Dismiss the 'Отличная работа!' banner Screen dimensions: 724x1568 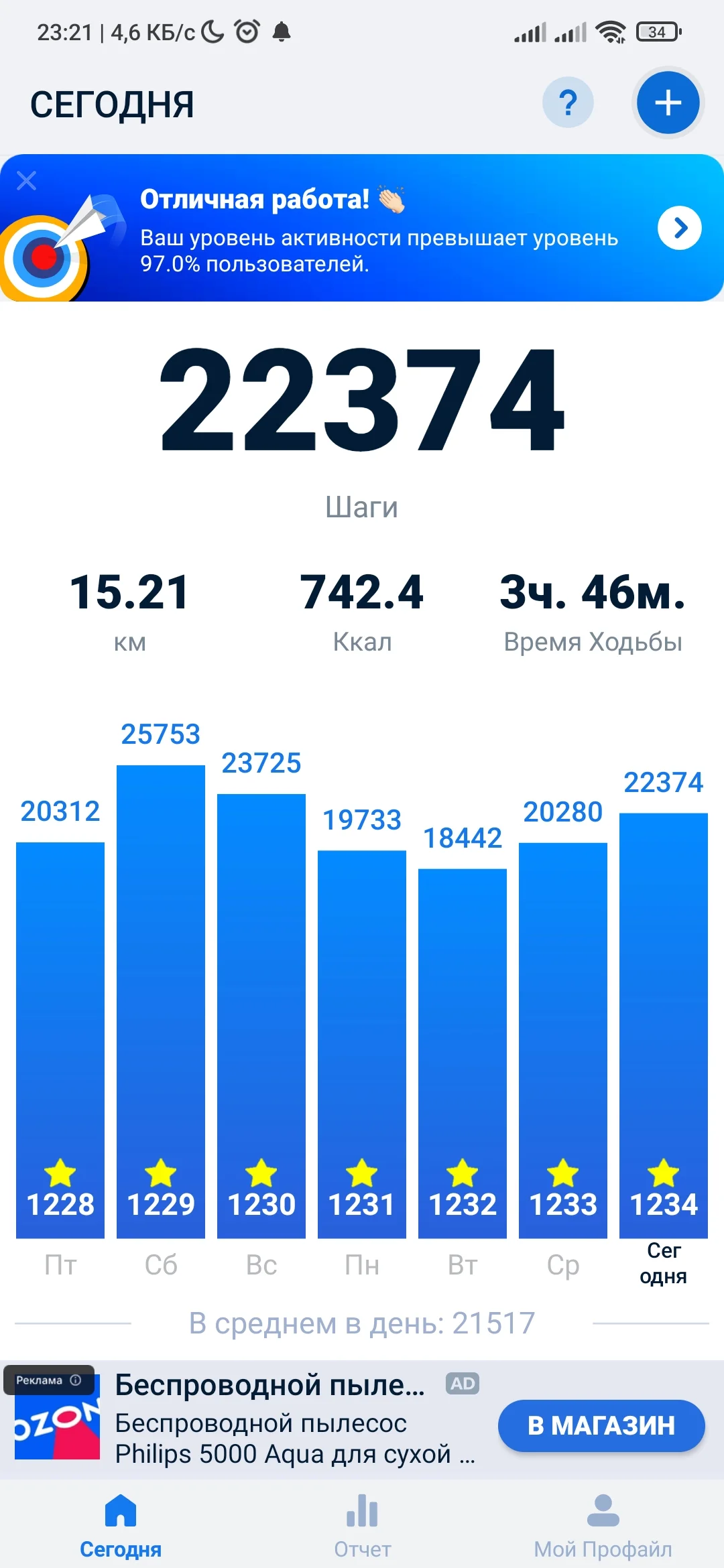tap(27, 180)
